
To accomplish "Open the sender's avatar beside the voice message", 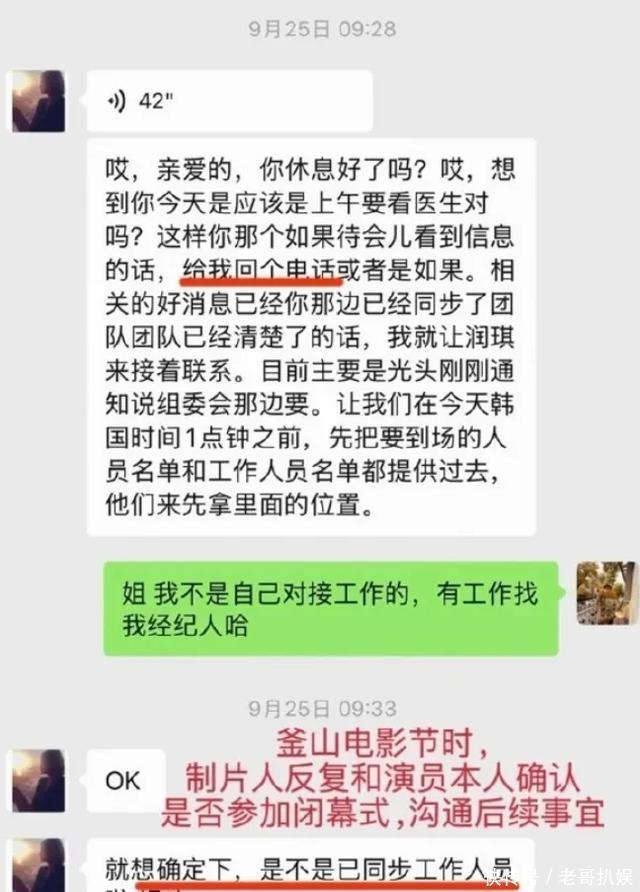I will point(39,101).
